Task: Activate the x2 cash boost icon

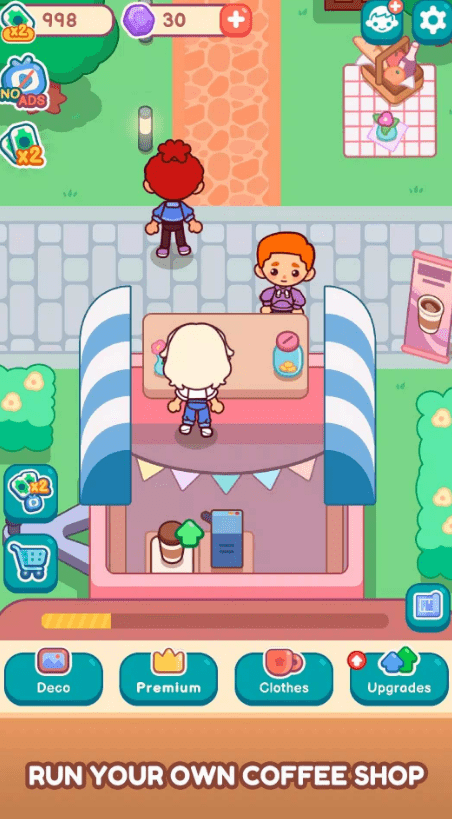Action: pos(22,145)
